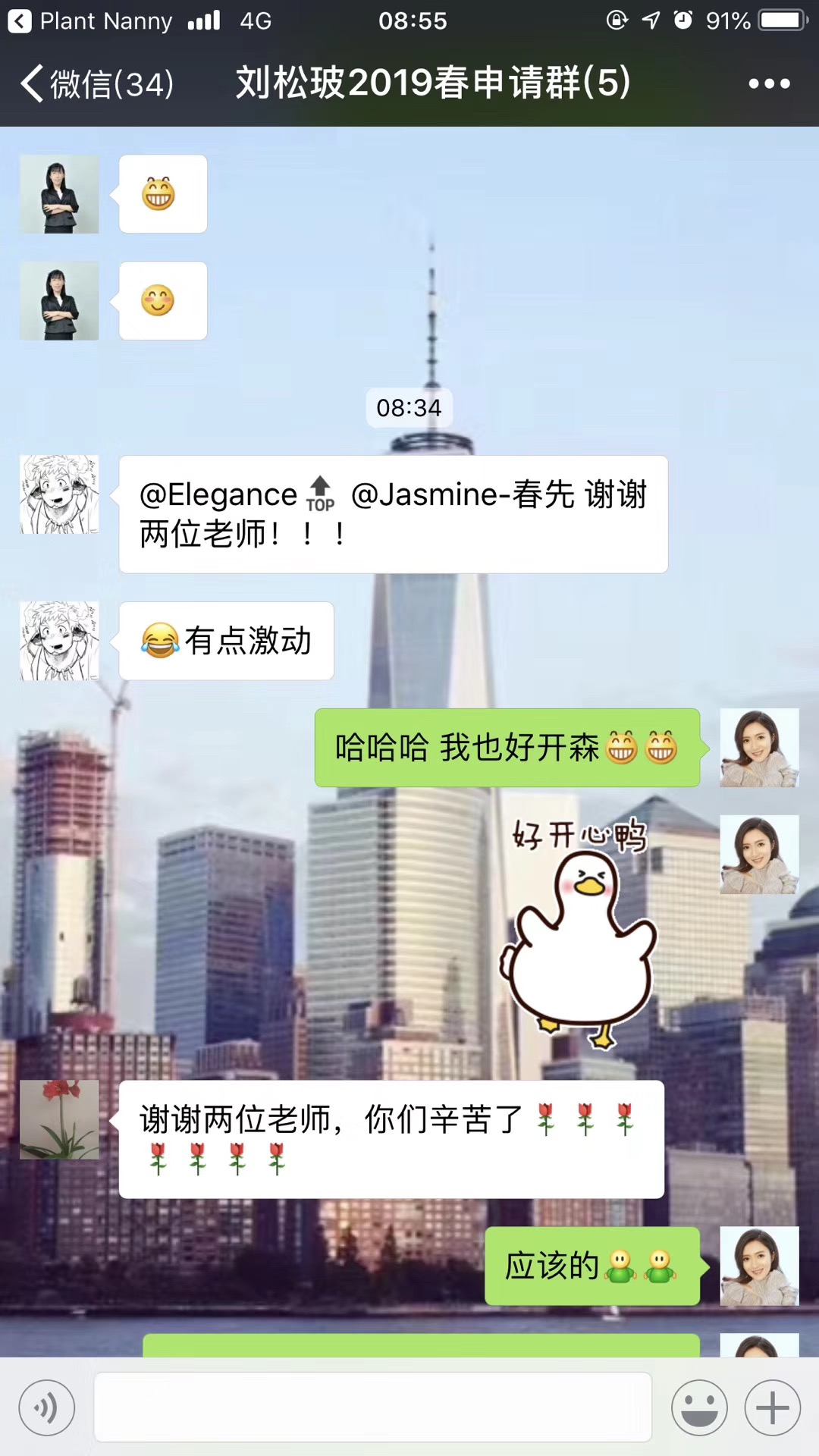819x1456 pixels.
Task: Return to Plant Nanny app
Action: pos(91,21)
